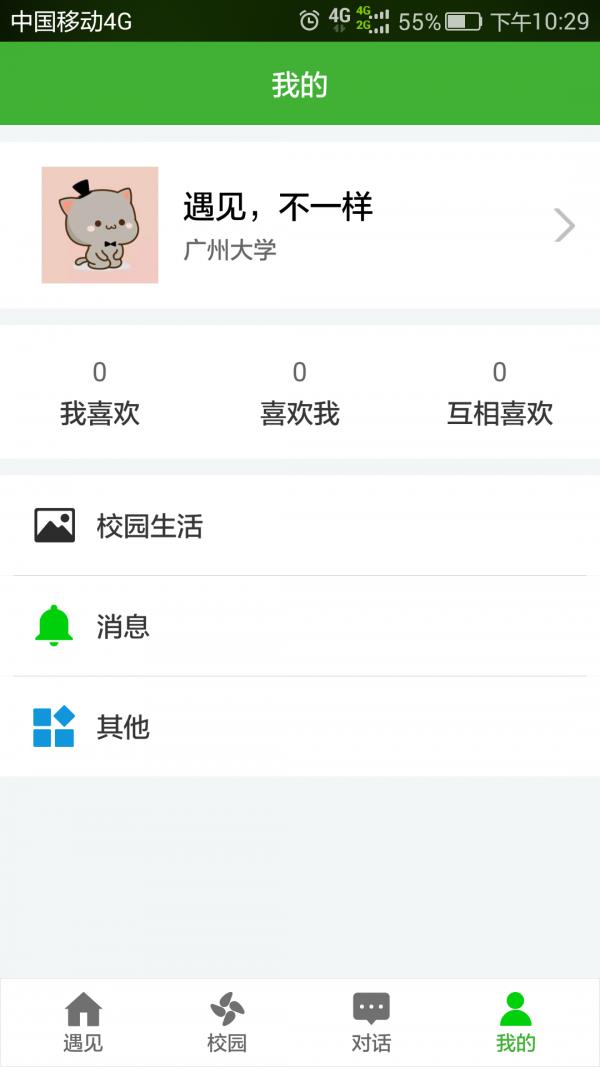600x1067 pixels.
Task: Go to the 对话 tab
Action: point(371,1022)
